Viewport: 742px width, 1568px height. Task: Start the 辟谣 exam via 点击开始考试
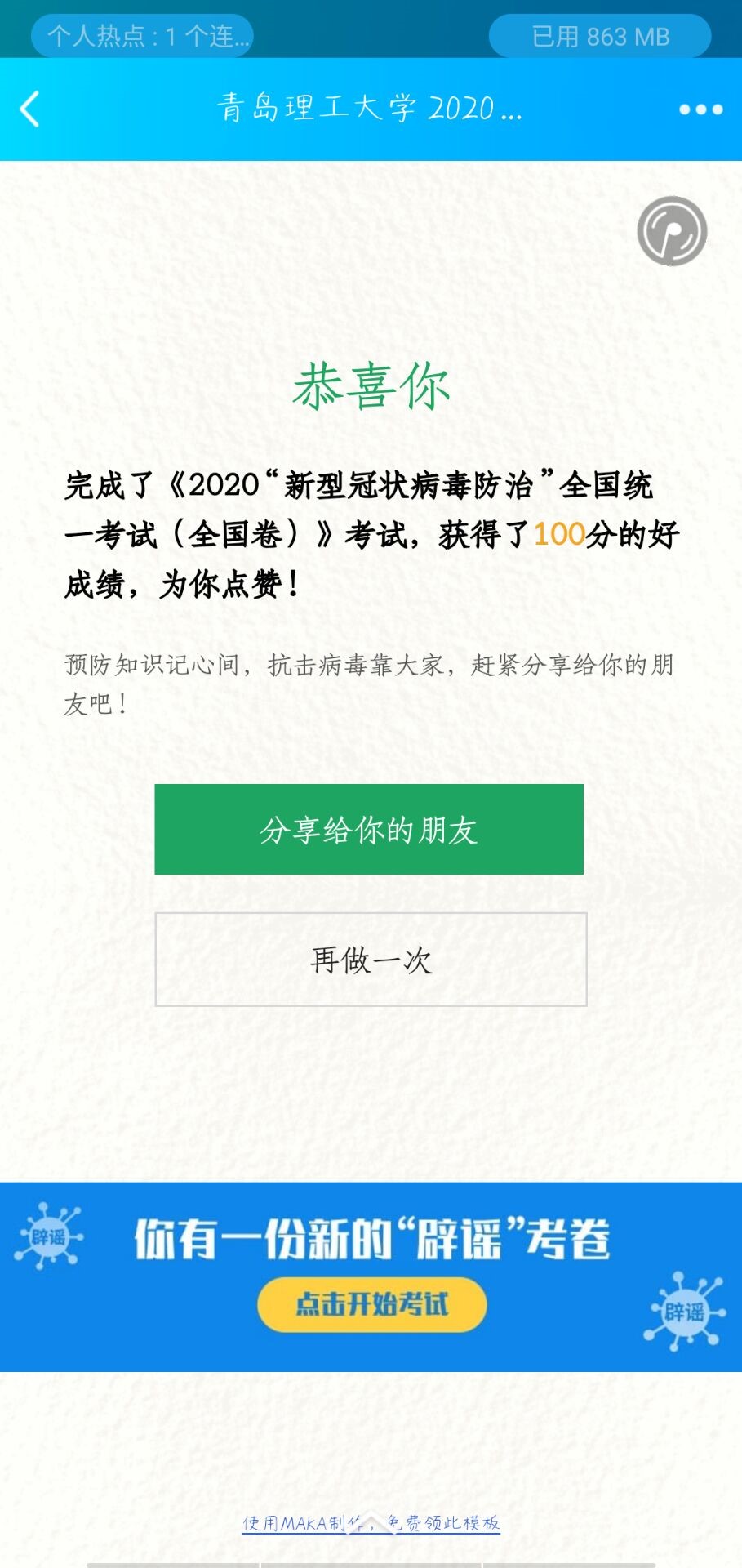point(371,1304)
